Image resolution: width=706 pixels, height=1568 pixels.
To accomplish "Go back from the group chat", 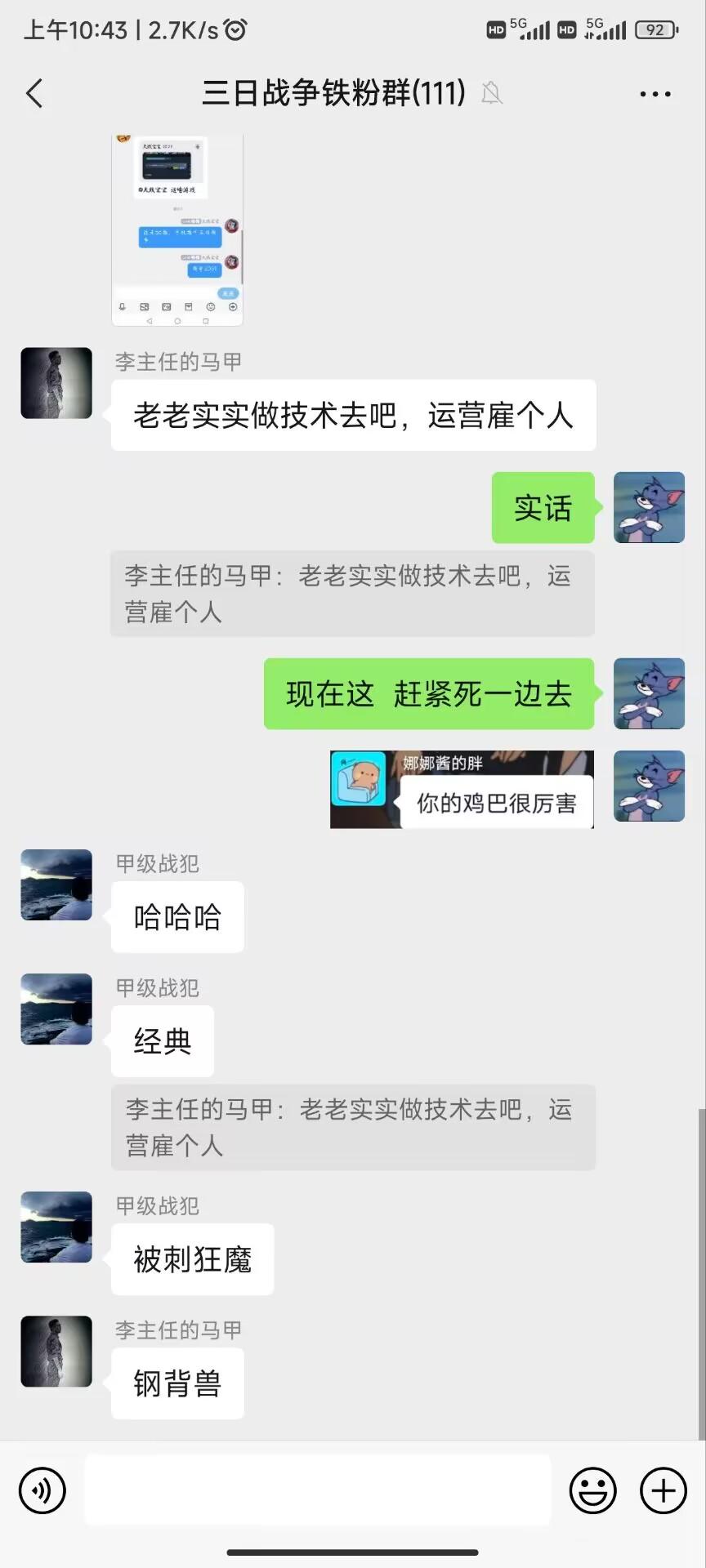I will (34, 94).
